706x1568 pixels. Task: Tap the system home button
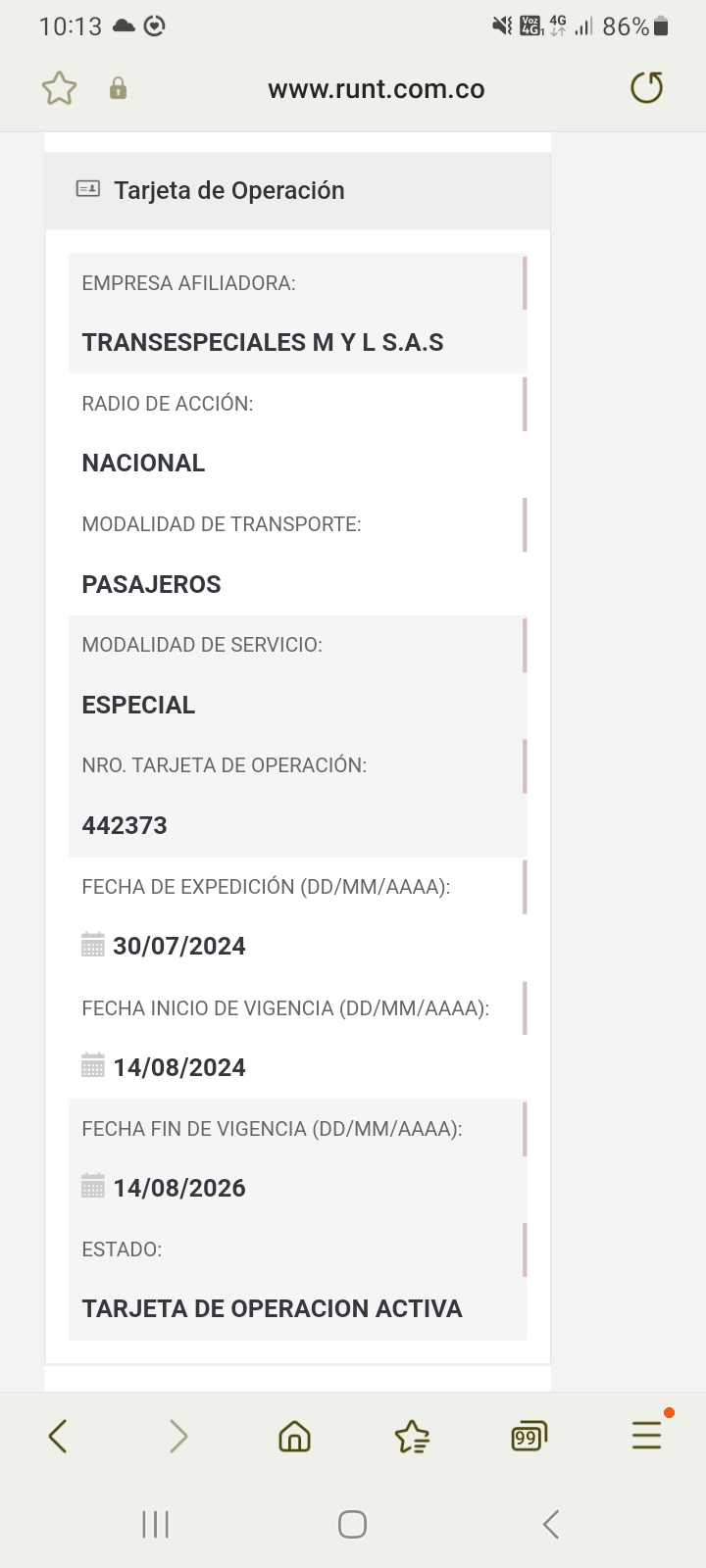click(352, 1524)
